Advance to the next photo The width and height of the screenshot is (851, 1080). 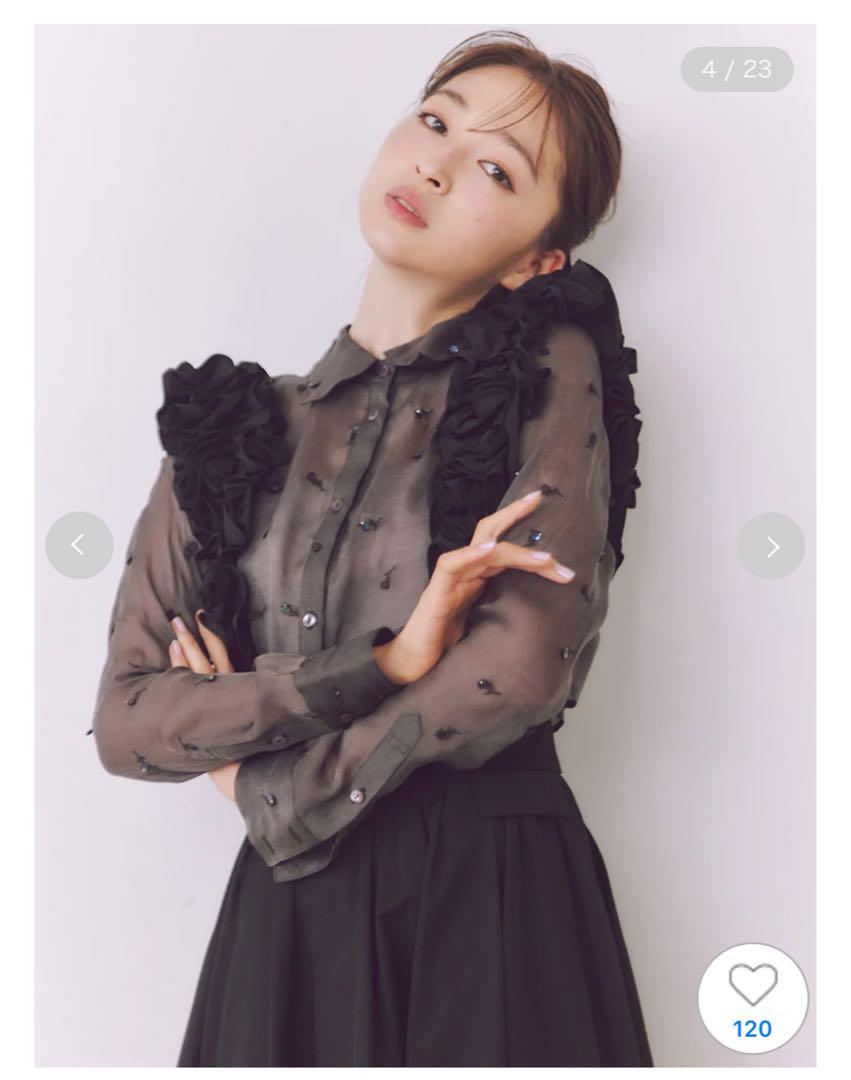pyautogui.click(x=771, y=546)
